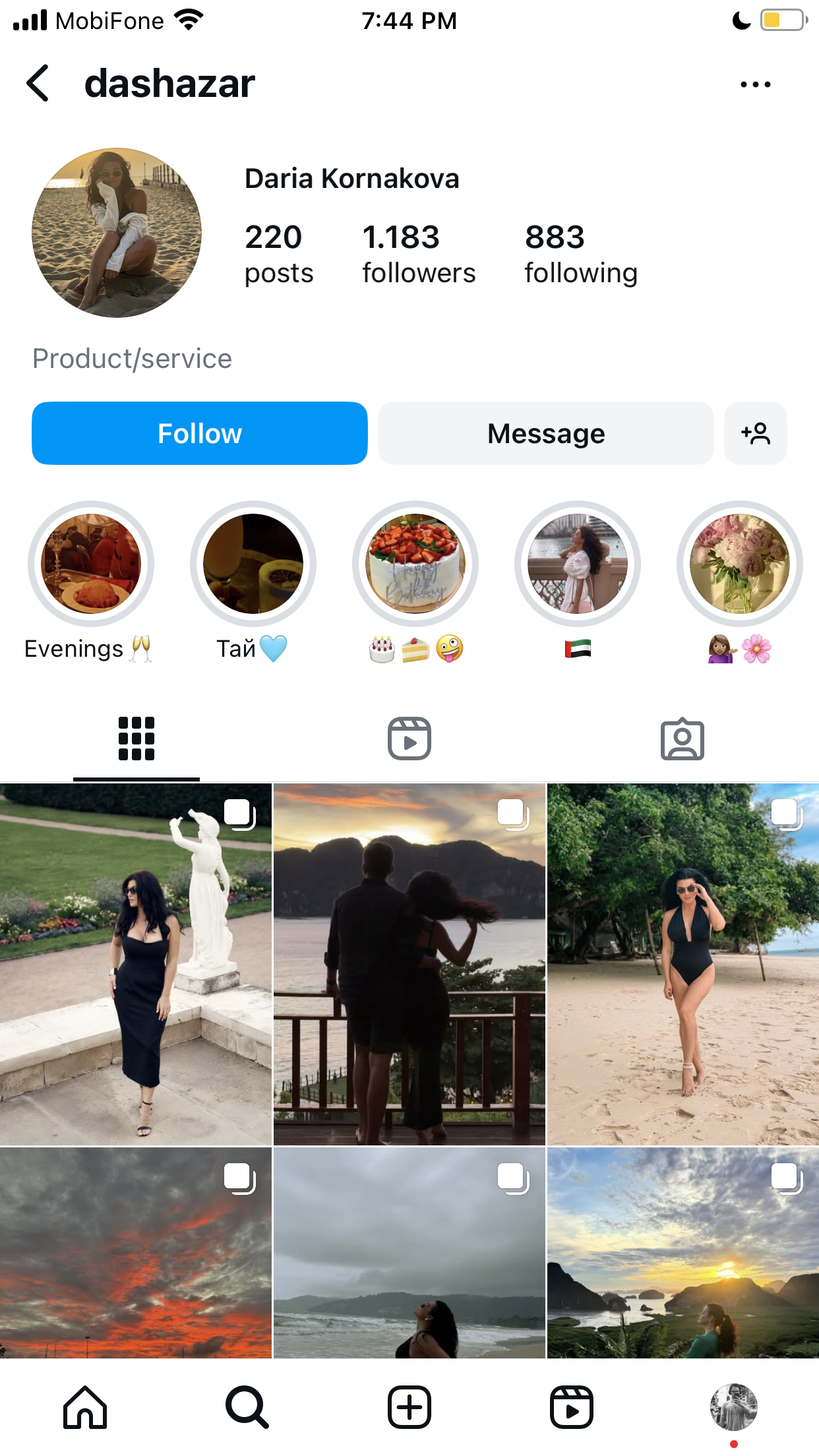
Task: Open the birthday cake story highlight
Action: (x=415, y=564)
